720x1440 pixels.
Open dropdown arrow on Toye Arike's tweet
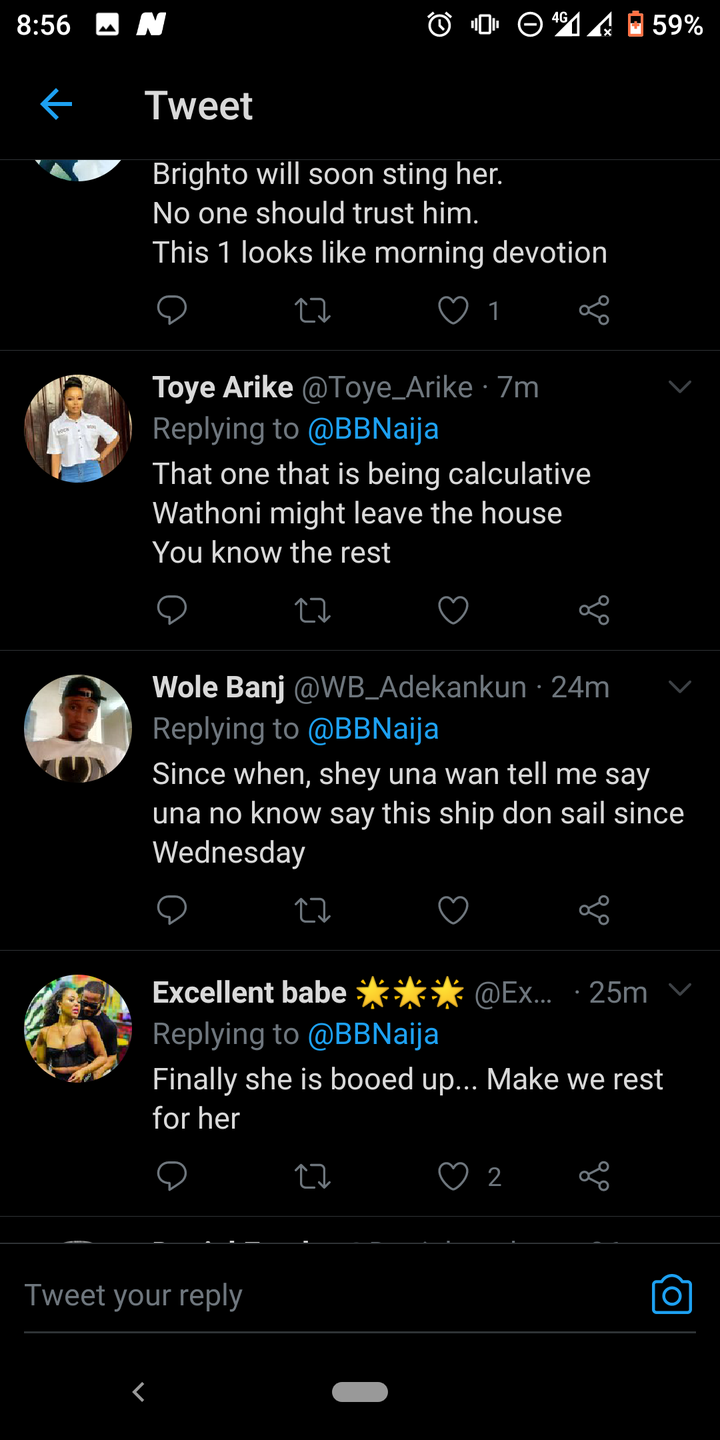[680, 387]
